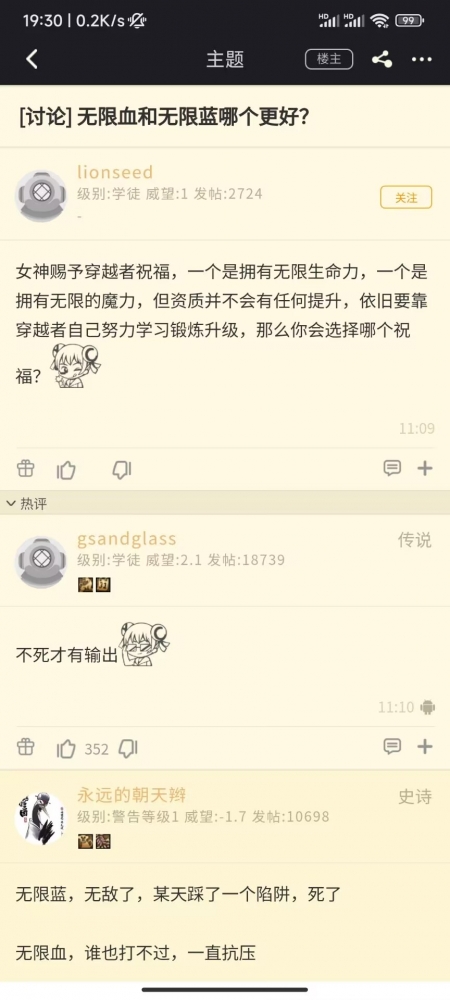Reply to gsandglass's comment
The image size is (450, 1000).
coord(392,746)
